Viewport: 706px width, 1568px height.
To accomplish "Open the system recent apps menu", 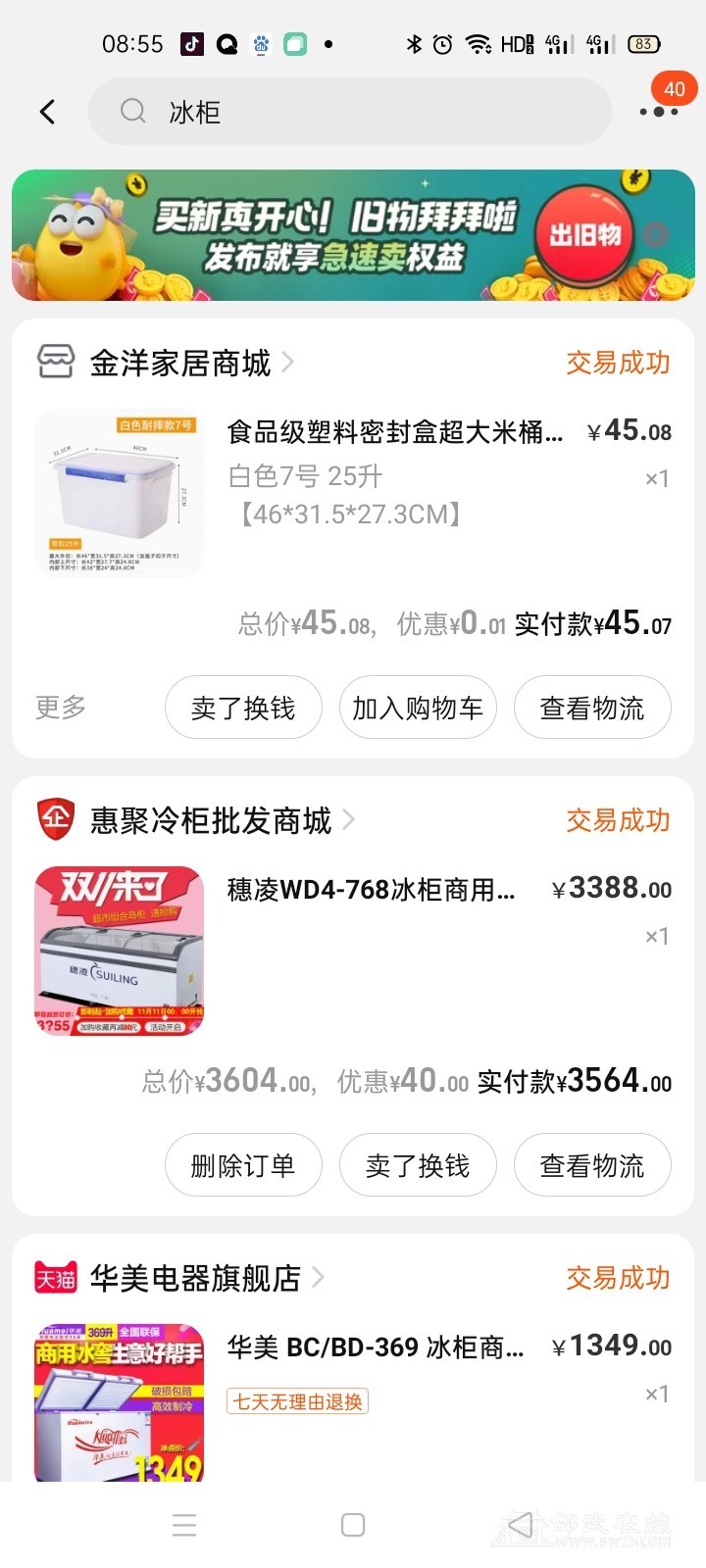I will click(x=184, y=1525).
